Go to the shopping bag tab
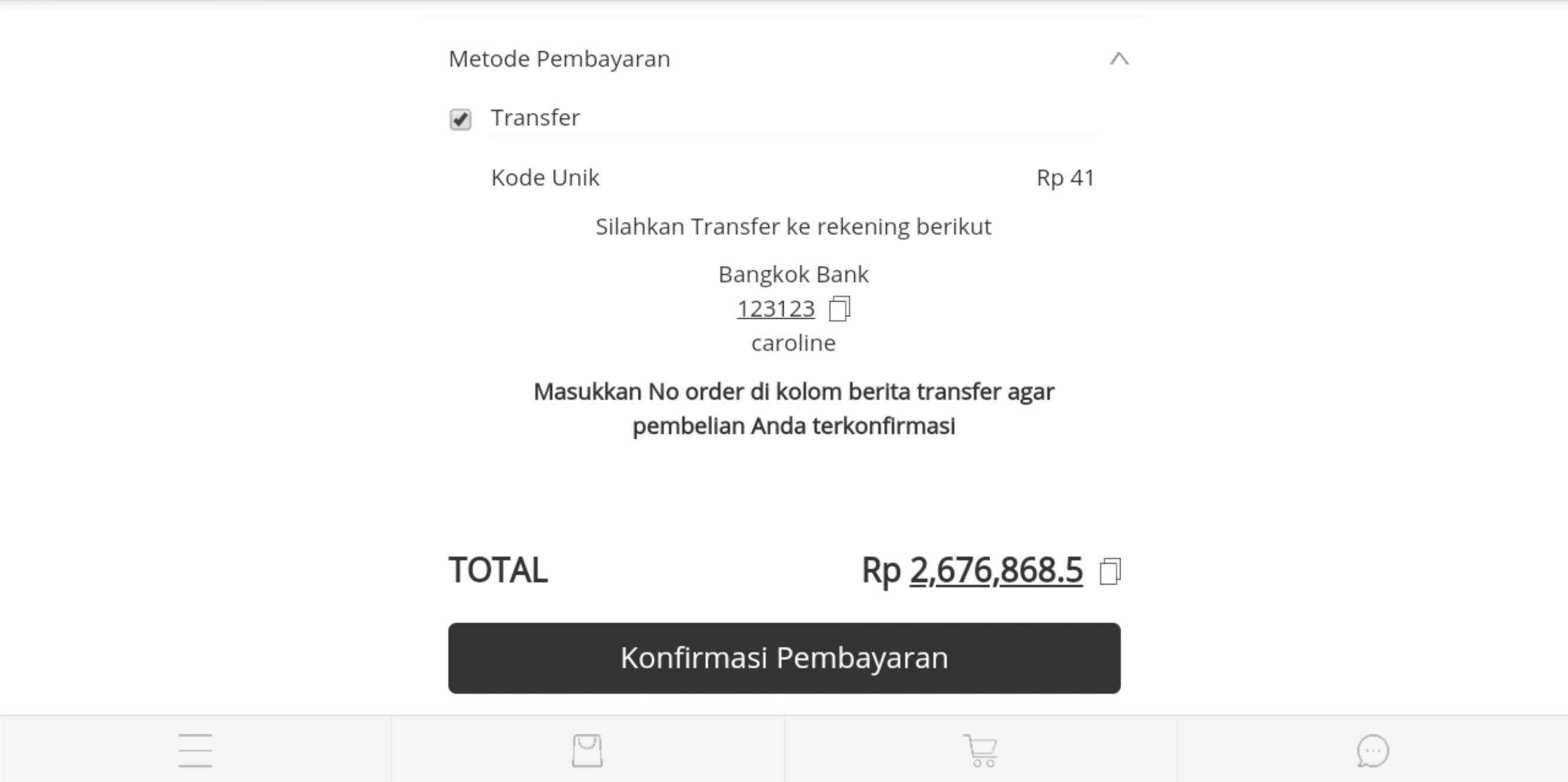Screen dimensions: 1568x782 587,750
